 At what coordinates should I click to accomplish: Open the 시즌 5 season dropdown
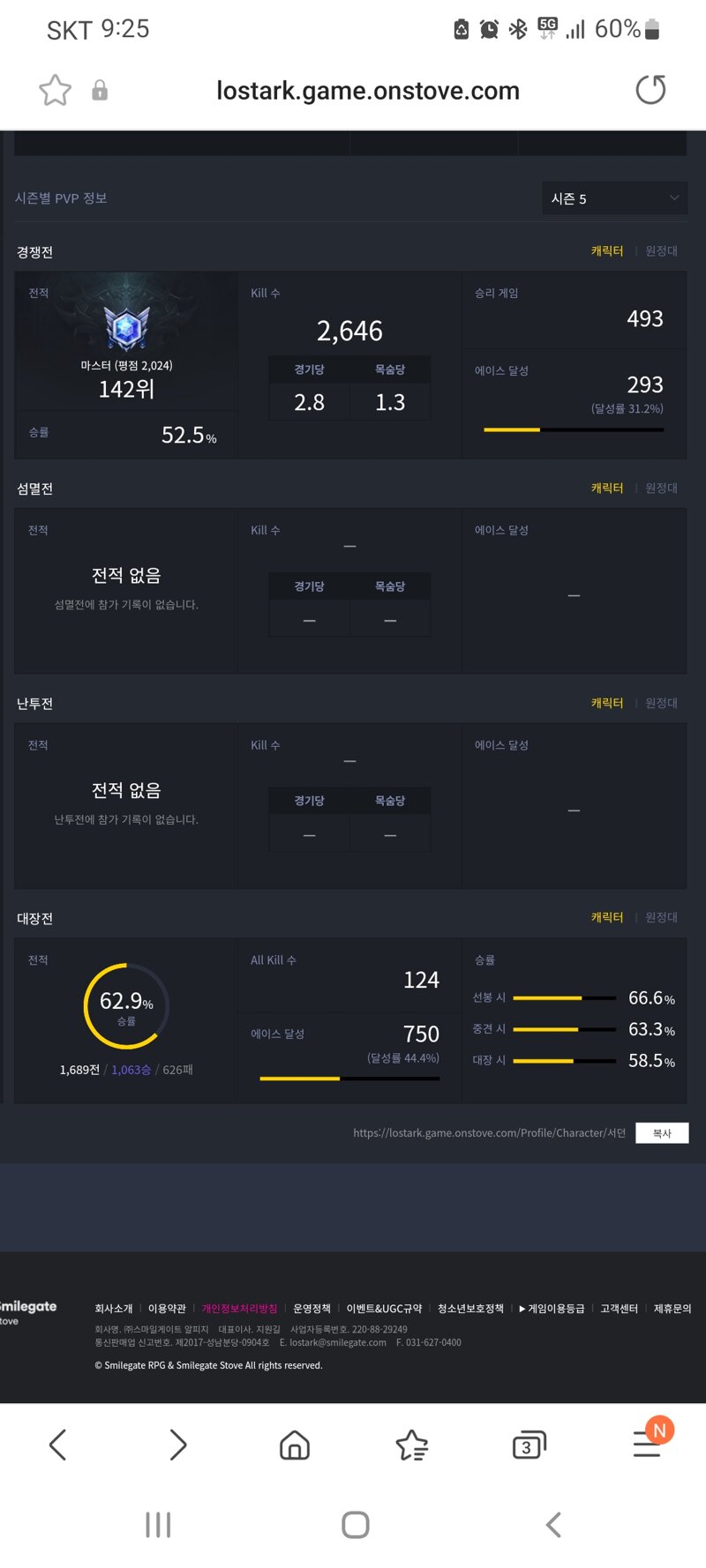614,198
